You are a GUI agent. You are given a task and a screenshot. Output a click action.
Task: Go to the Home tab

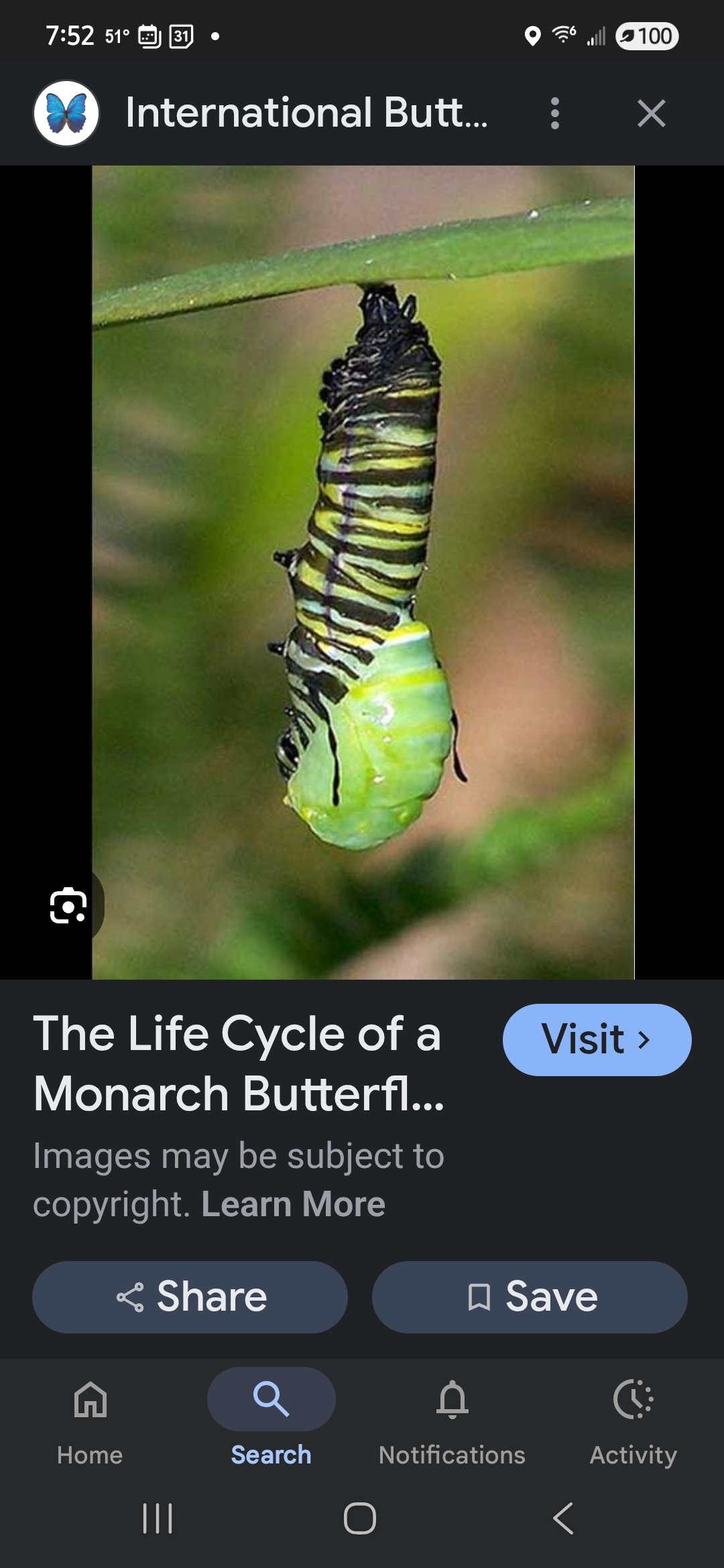90,1418
